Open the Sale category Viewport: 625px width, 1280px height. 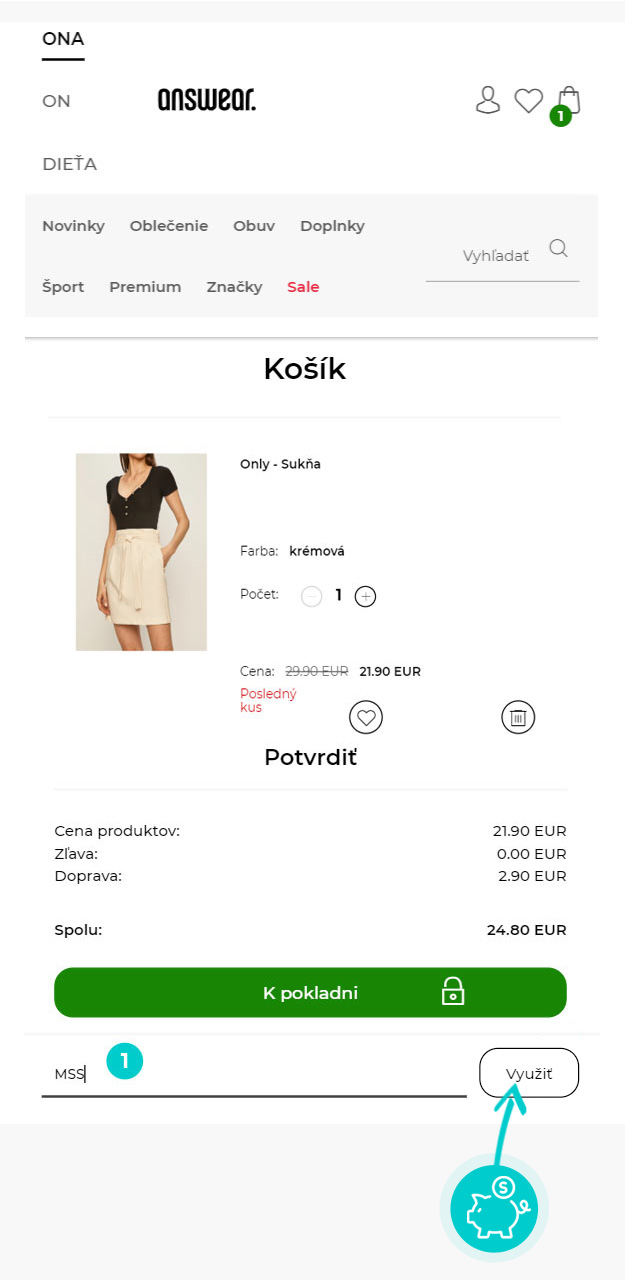tap(303, 287)
